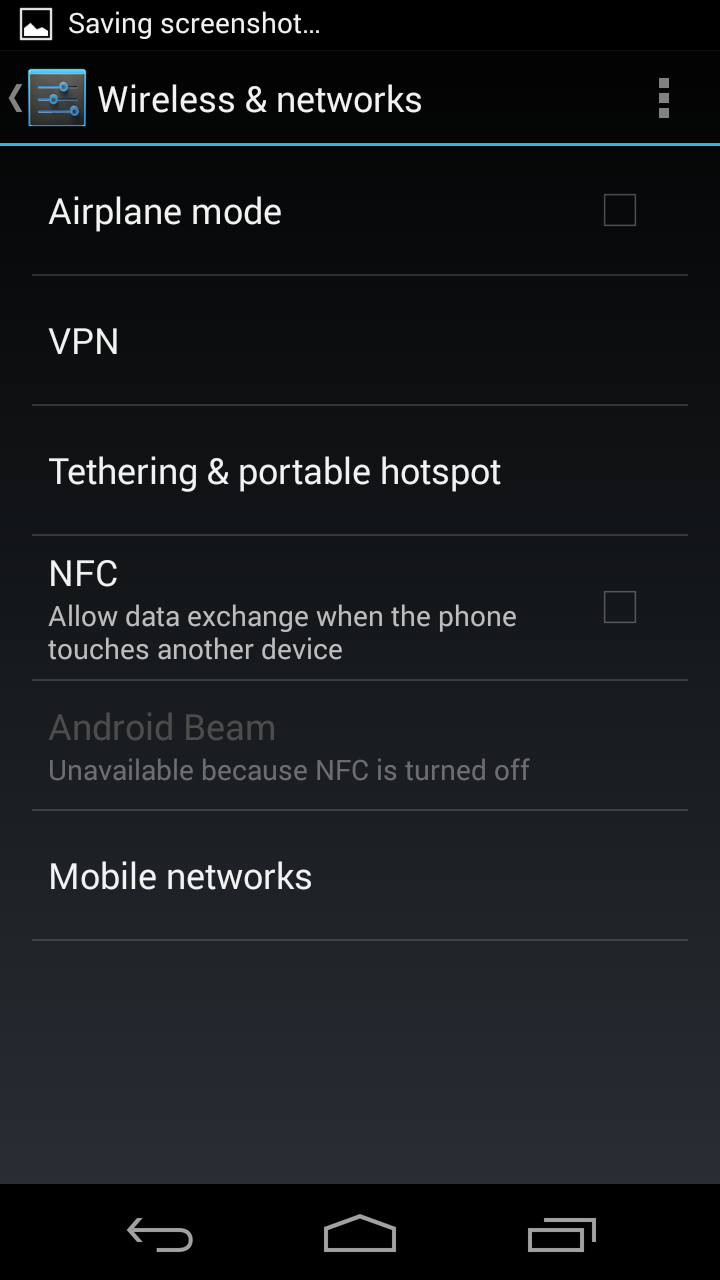Enable the Airplane mode checkbox

point(620,210)
